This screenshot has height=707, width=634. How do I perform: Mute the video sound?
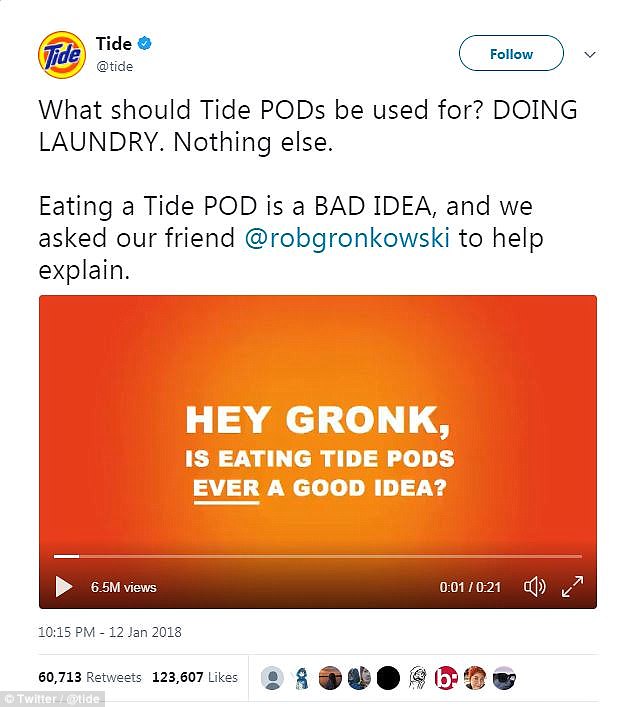[x=535, y=587]
